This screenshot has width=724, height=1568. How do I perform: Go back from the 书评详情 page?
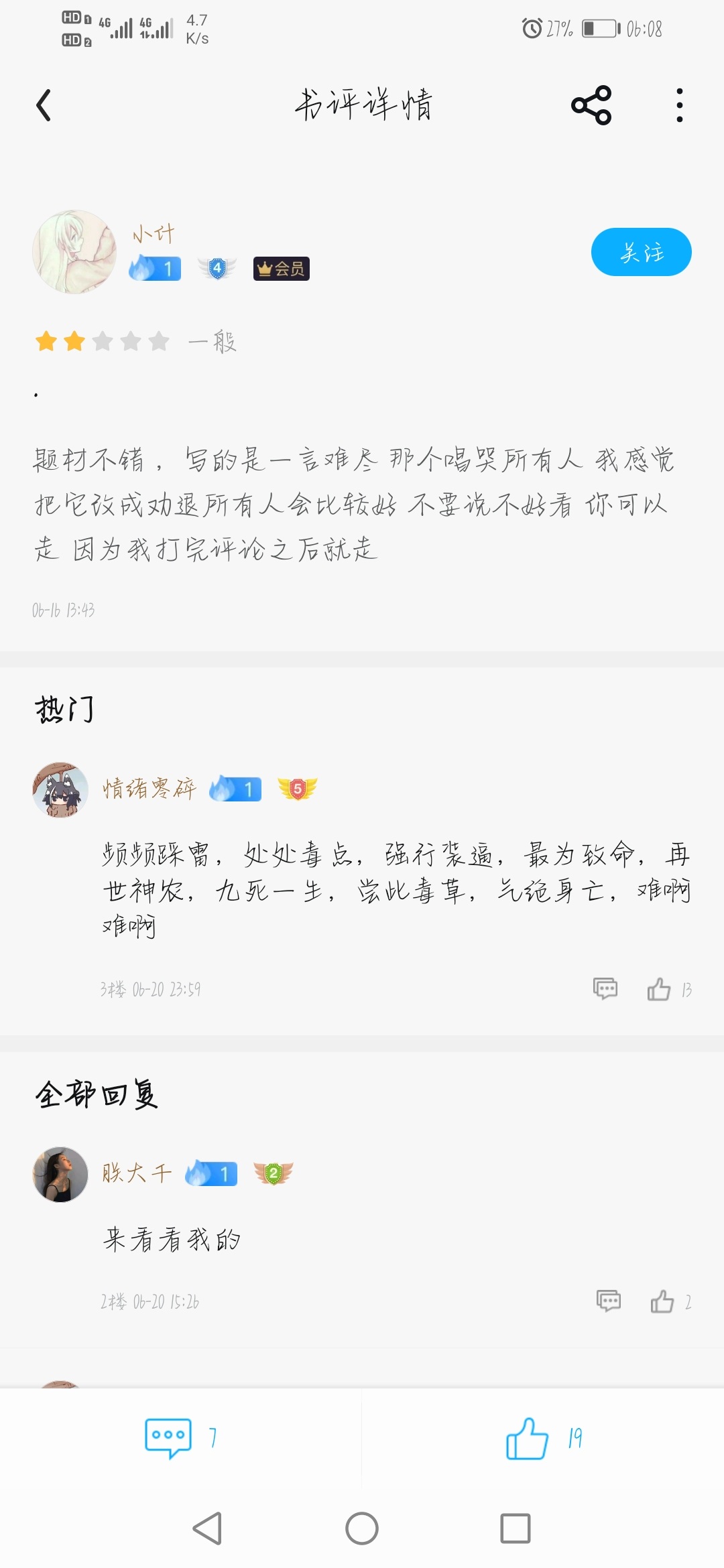click(44, 105)
